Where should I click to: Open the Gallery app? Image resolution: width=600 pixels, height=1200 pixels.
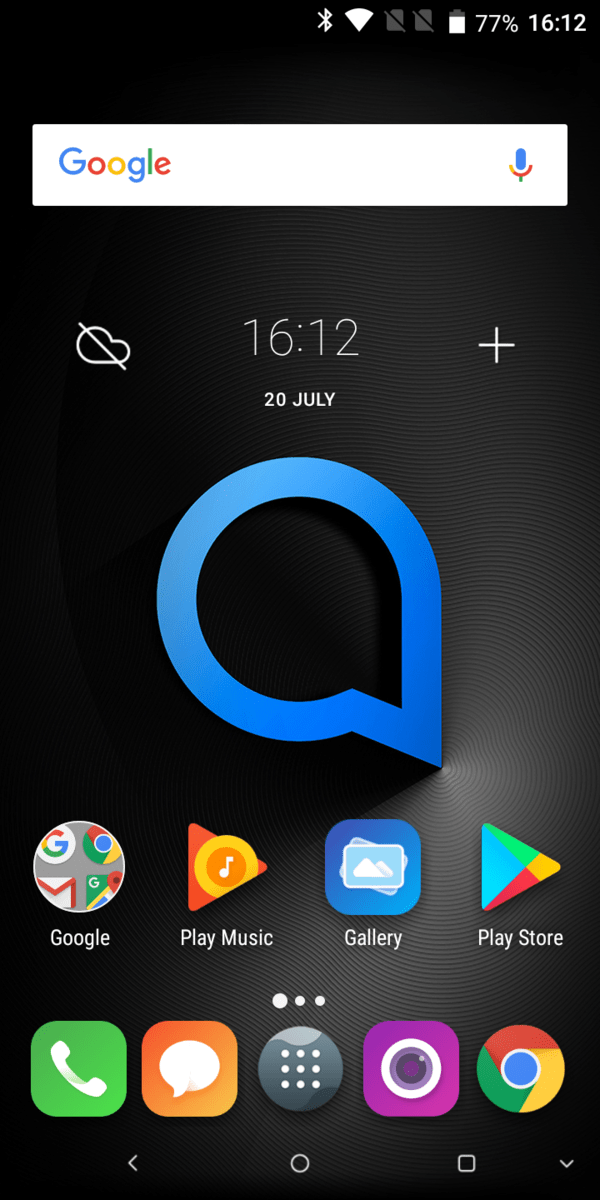pos(373,868)
